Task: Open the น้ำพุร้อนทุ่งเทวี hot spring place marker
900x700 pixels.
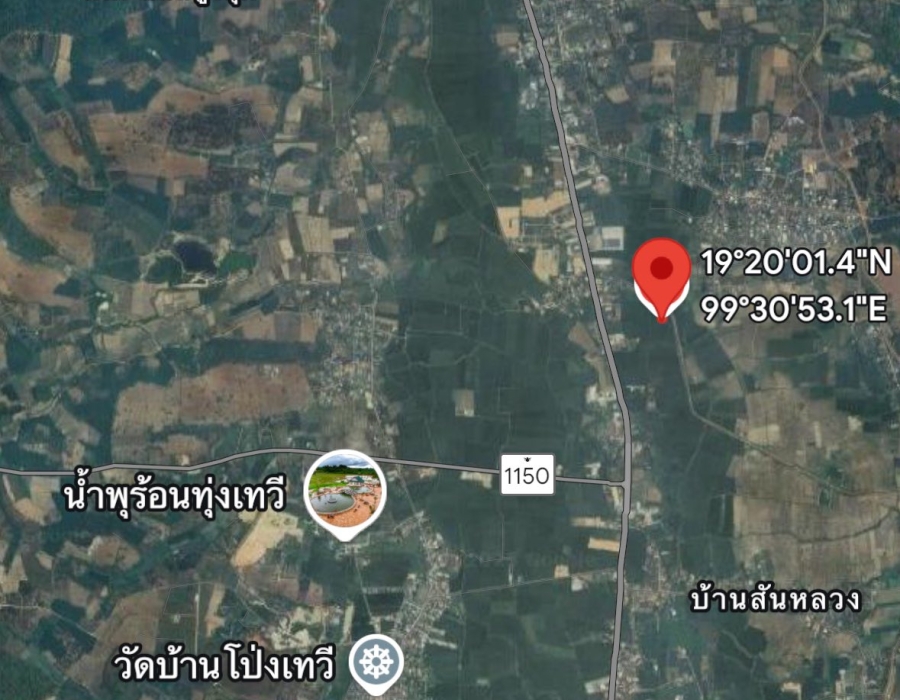Action: tap(342, 491)
